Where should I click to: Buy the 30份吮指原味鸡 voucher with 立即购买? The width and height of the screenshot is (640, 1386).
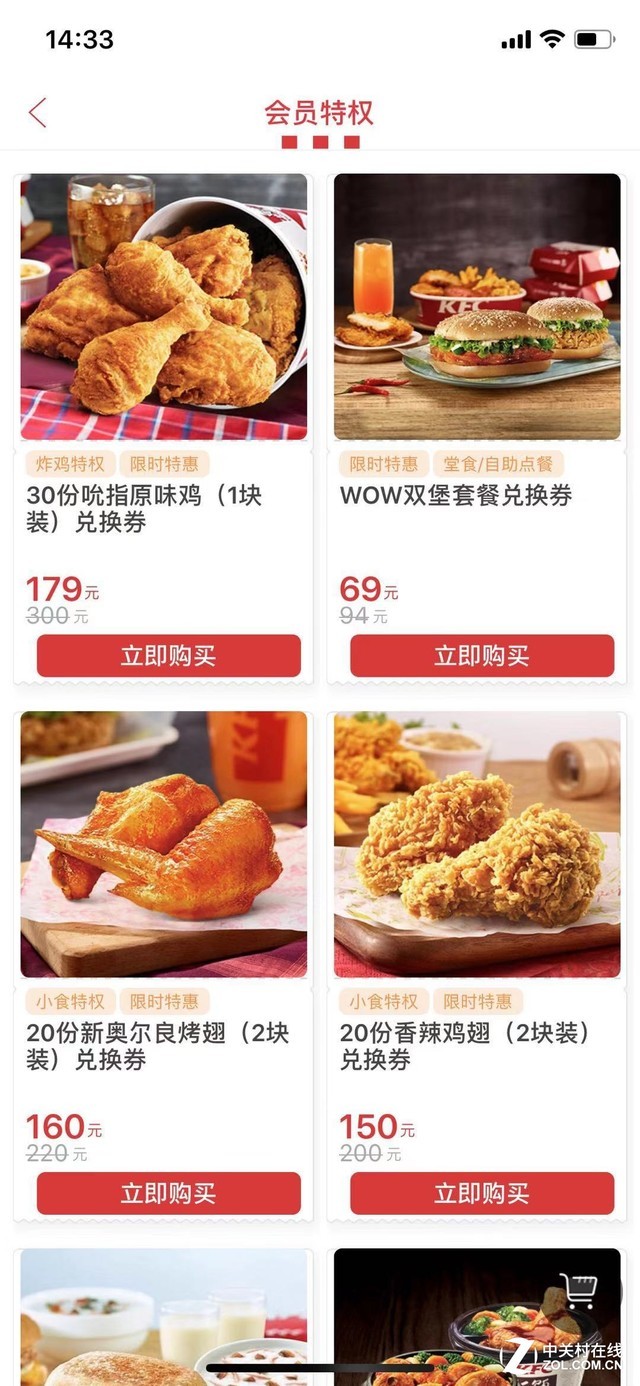coord(168,656)
